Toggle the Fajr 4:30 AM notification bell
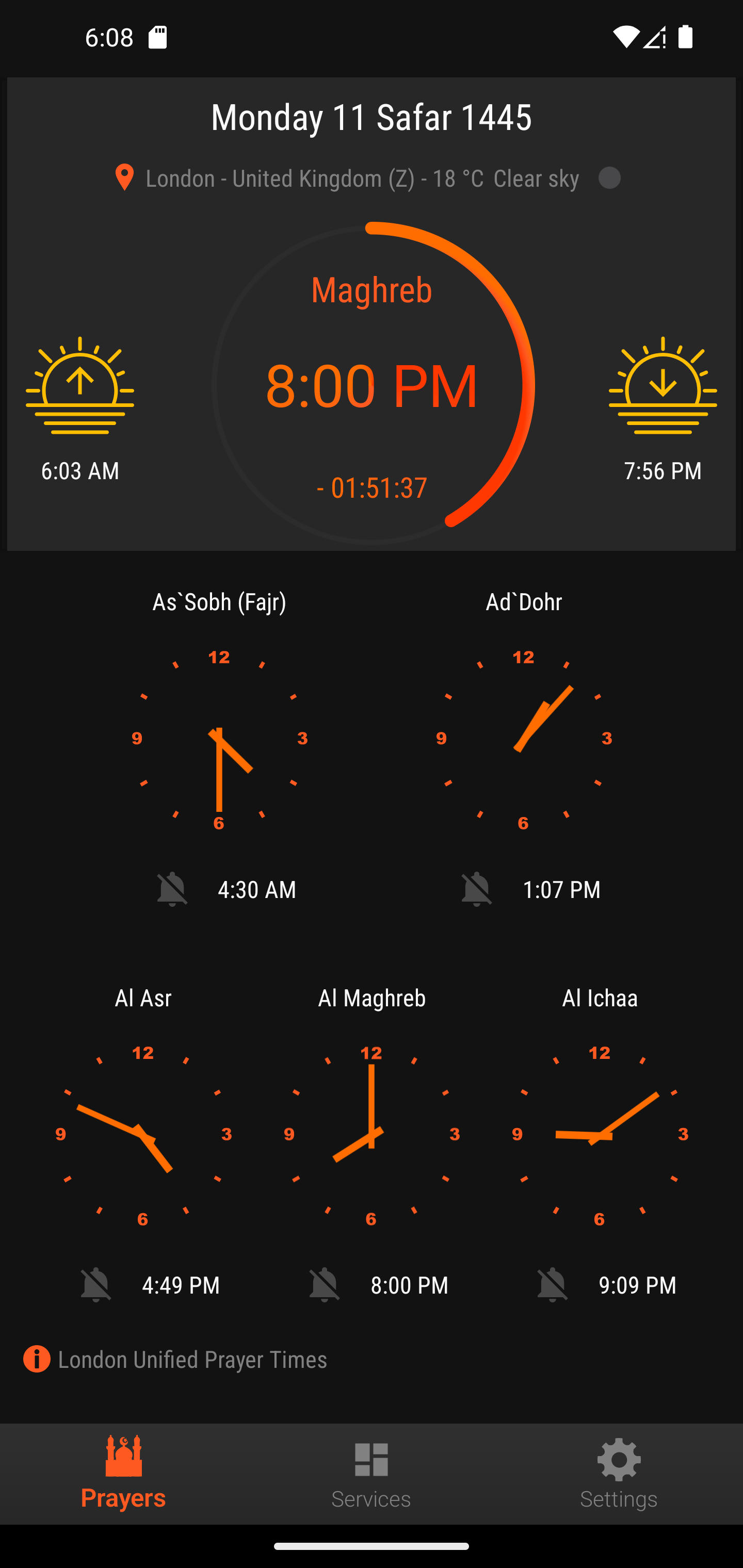 click(x=172, y=889)
